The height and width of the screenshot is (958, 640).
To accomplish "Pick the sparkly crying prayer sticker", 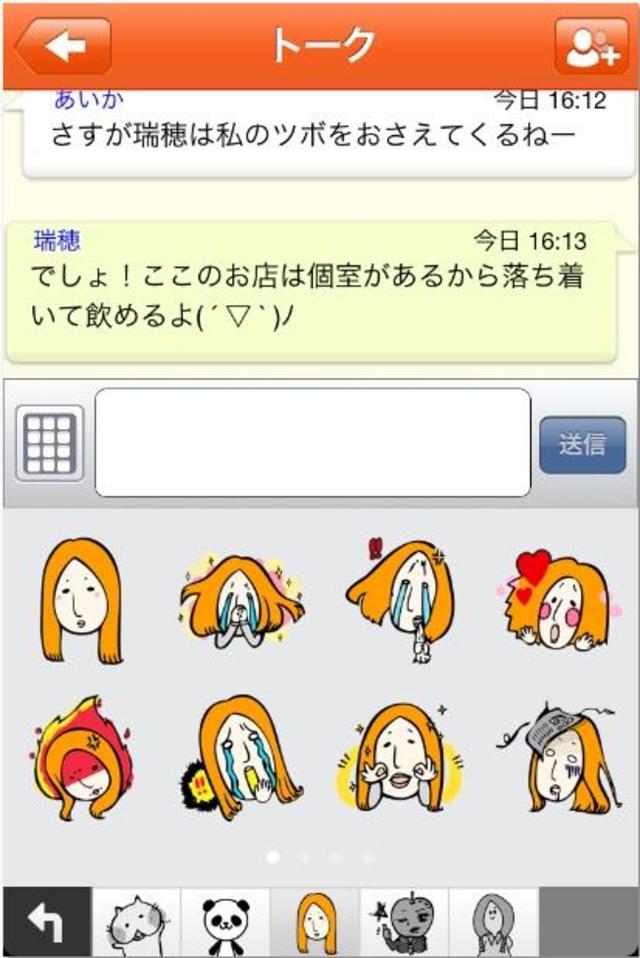I will click(x=240, y=600).
